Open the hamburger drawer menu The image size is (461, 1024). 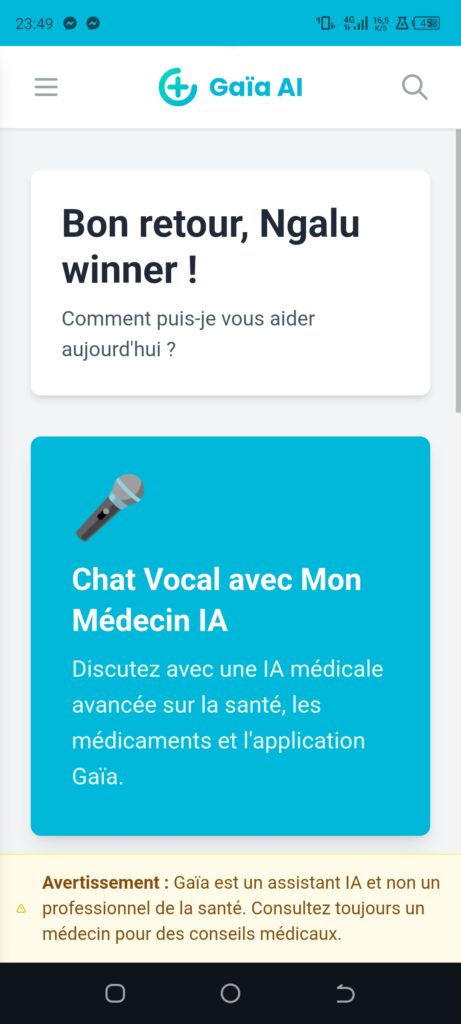pos(46,87)
